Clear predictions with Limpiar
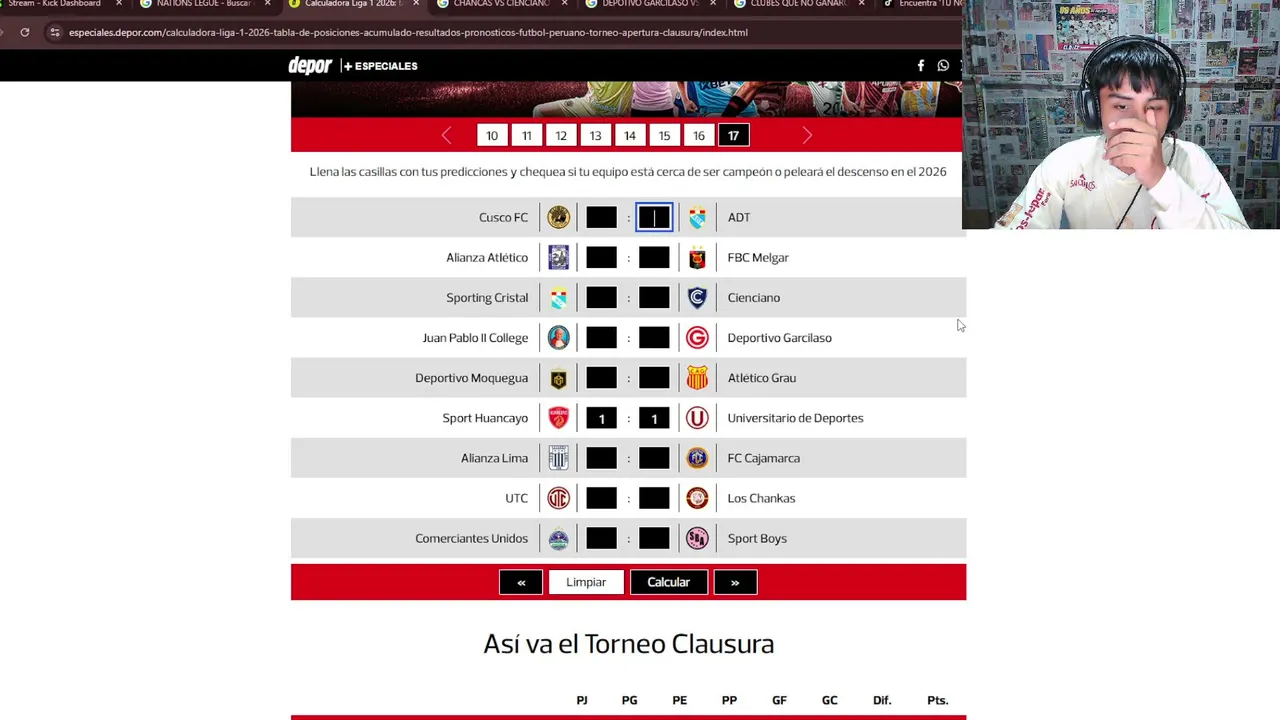This screenshot has height=720, width=1280. click(x=586, y=582)
